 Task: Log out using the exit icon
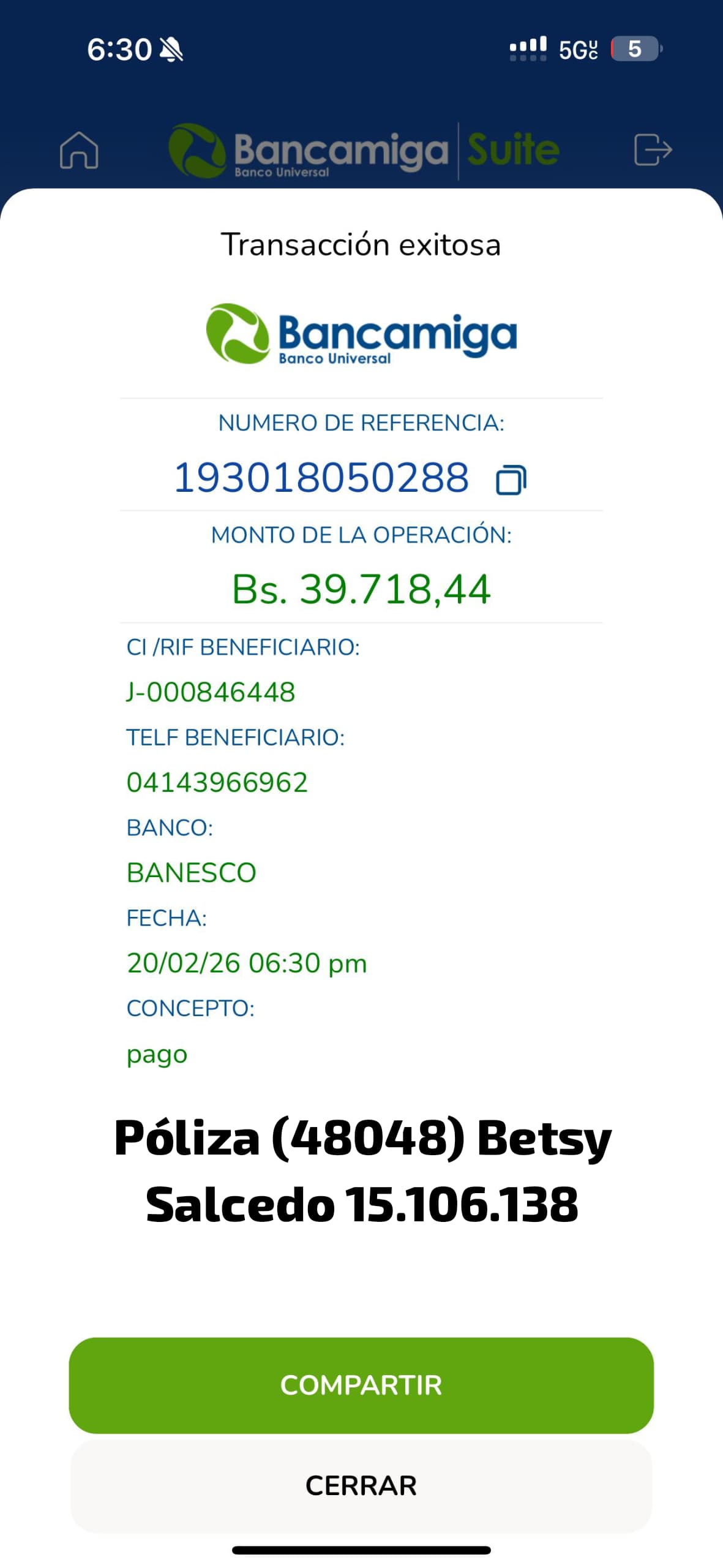(x=653, y=150)
